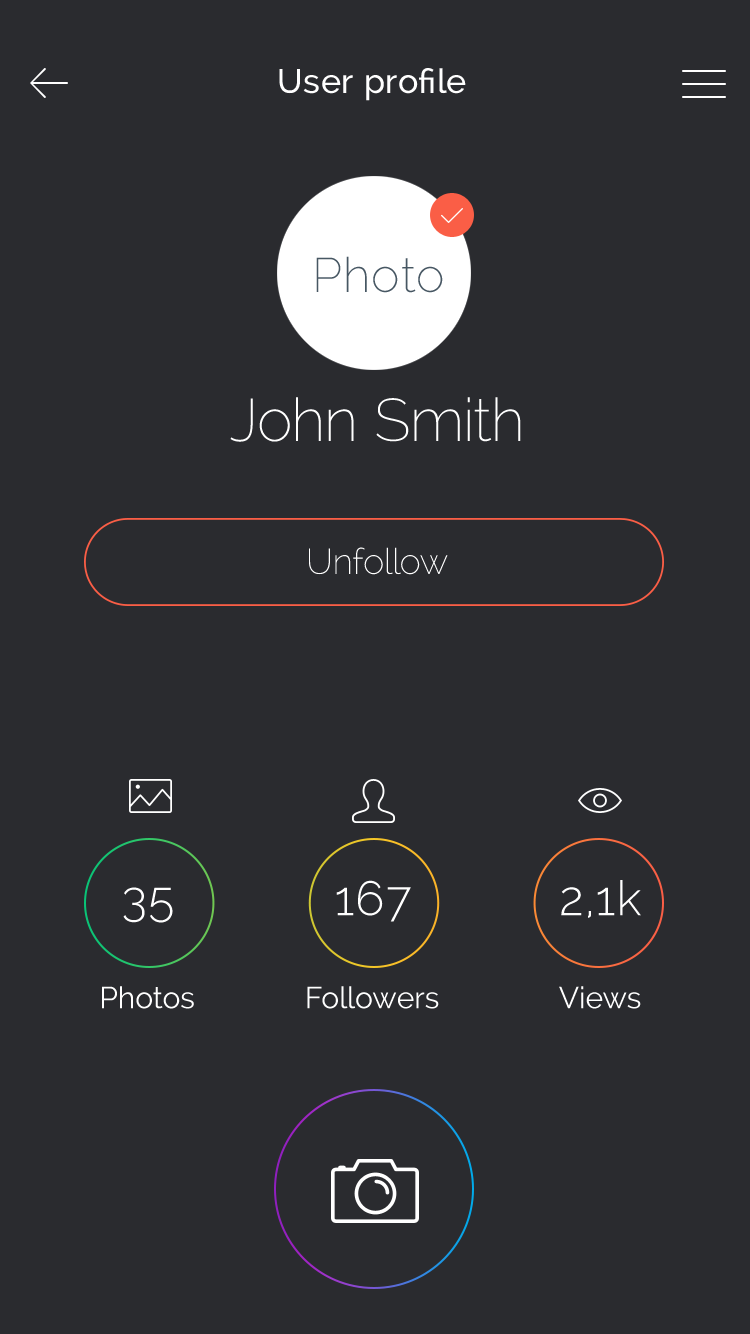View the 35 photos
Image resolution: width=750 pixels, height=1334 pixels.
pyautogui.click(x=149, y=903)
